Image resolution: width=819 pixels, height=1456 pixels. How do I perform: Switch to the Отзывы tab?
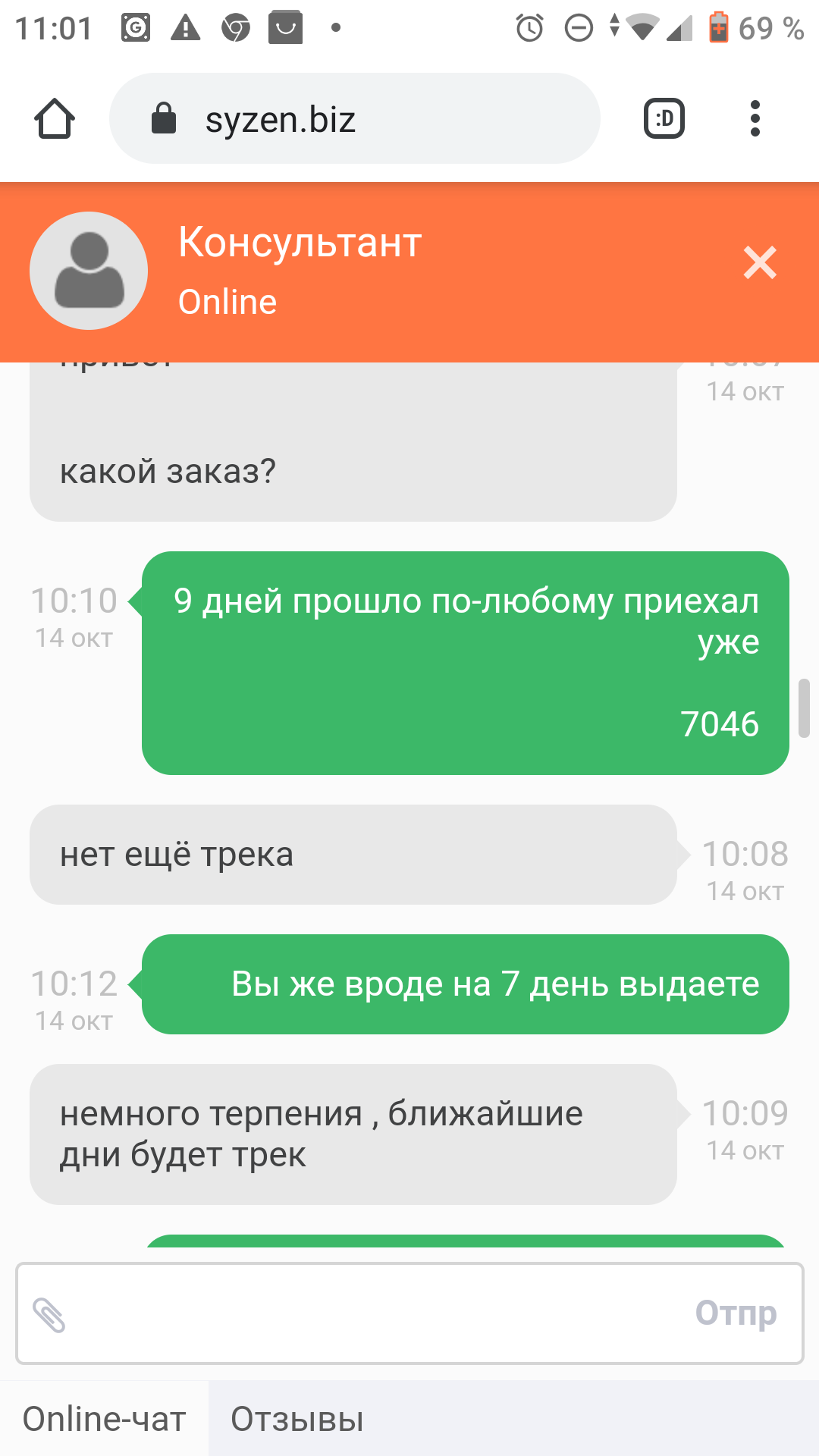tap(297, 1419)
